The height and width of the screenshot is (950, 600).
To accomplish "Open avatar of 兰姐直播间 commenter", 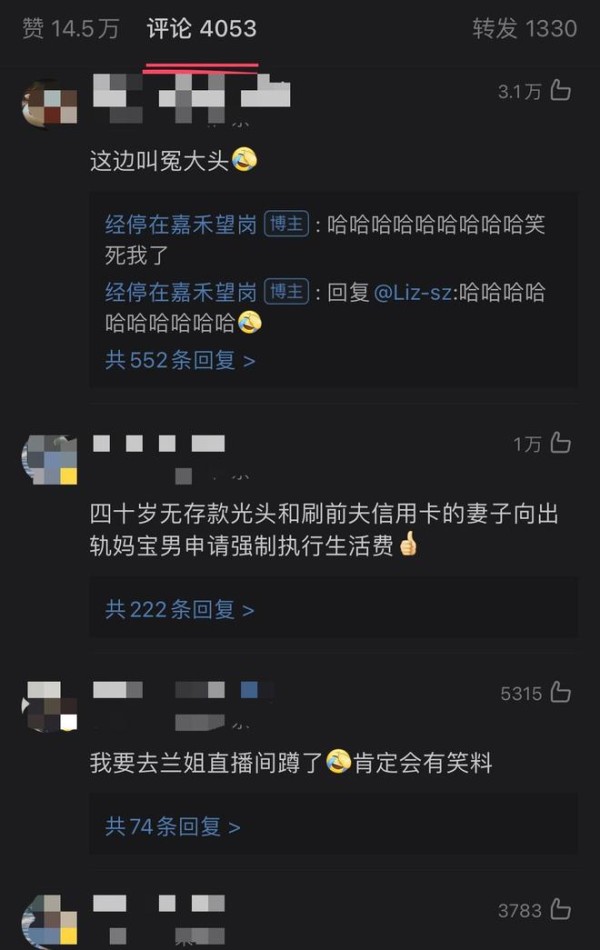I will 49,706.
